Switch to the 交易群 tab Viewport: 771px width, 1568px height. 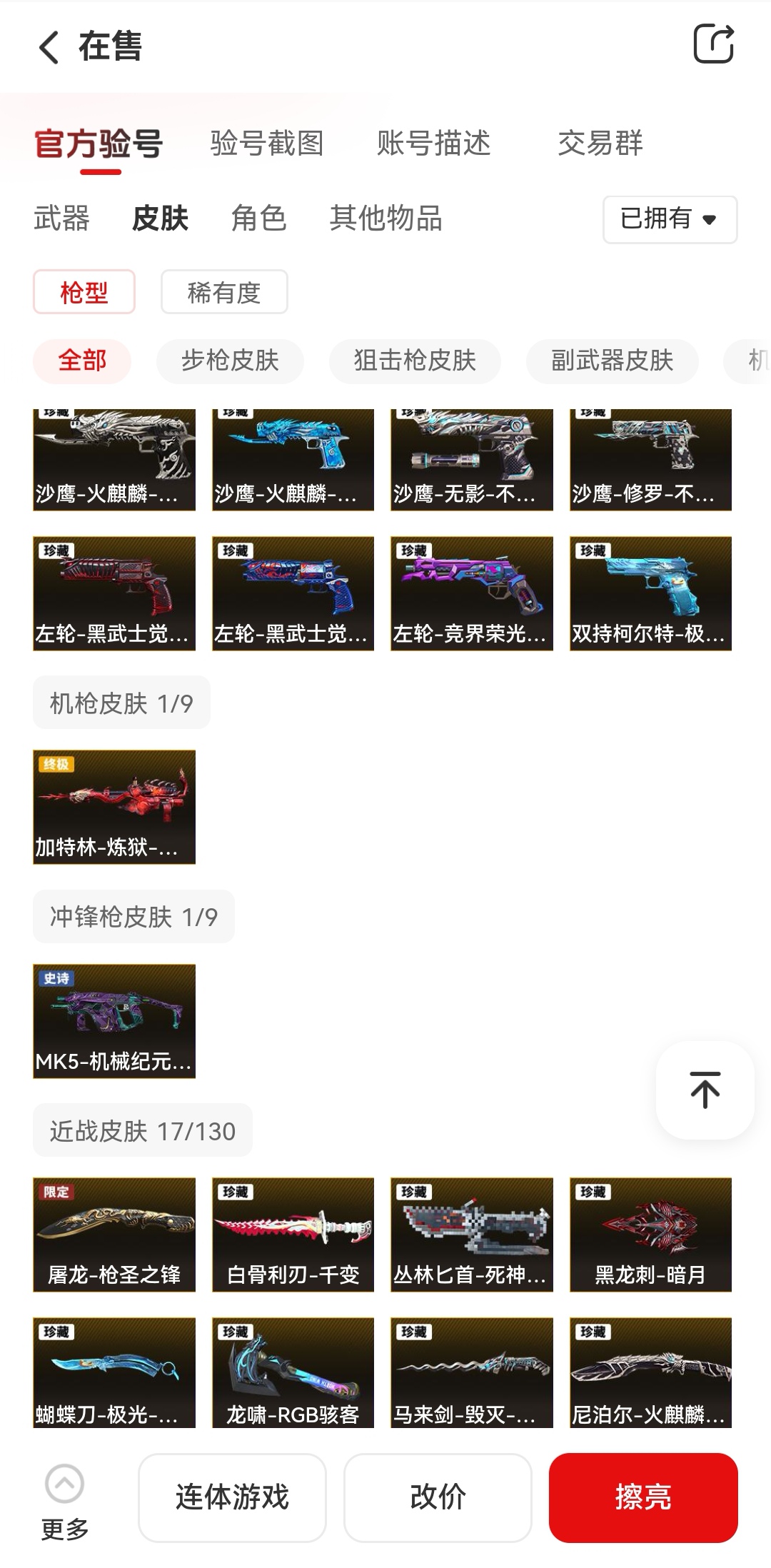pyautogui.click(x=600, y=144)
